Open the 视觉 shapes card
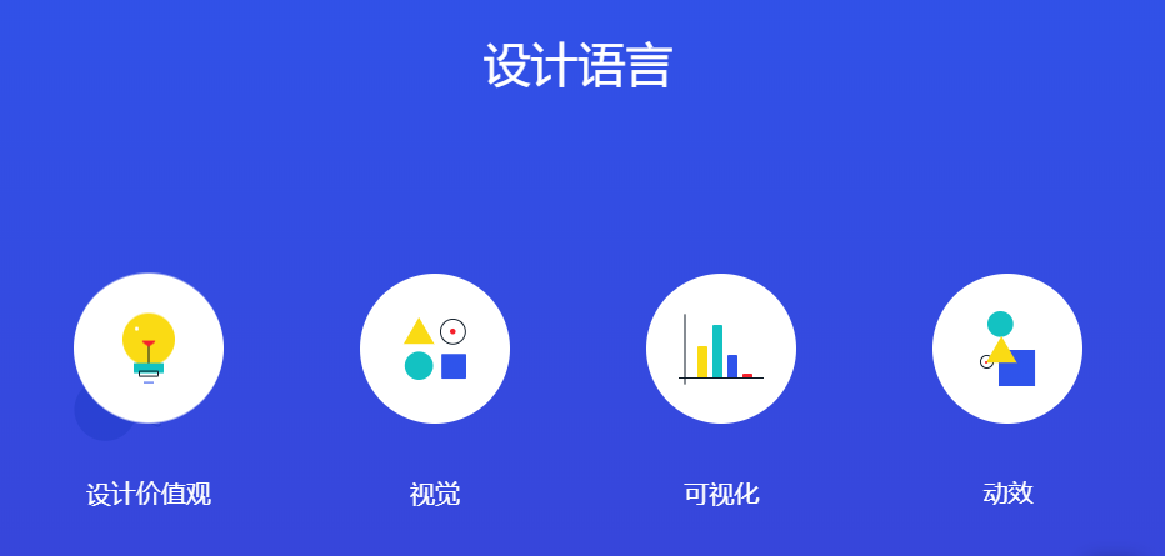The width and height of the screenshot is (1165, 557). pyautogui.click(x=435, y=348)
